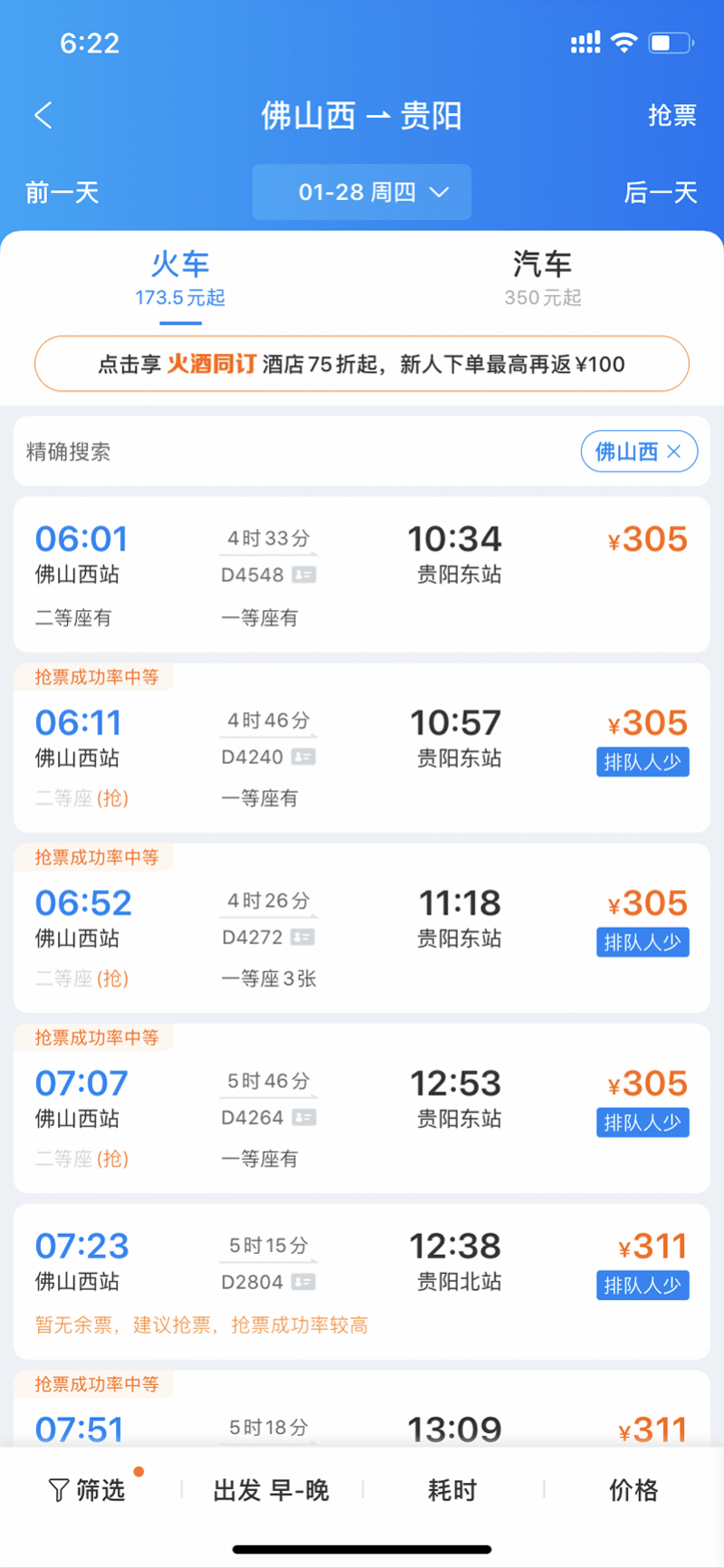The height and width of the screenshot is (1568, 724).
Task: Open train D4548 departing 06:01
Action: [362, 575]
